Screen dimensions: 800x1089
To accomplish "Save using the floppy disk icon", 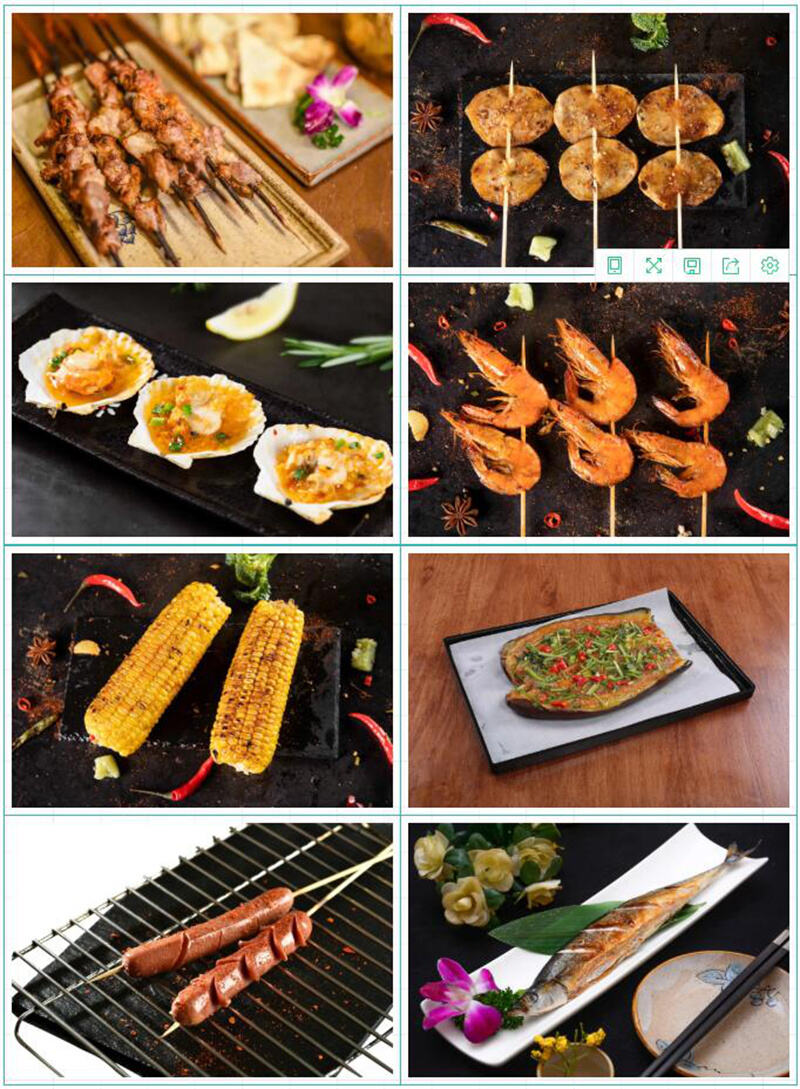I will [x=691, y=265].
